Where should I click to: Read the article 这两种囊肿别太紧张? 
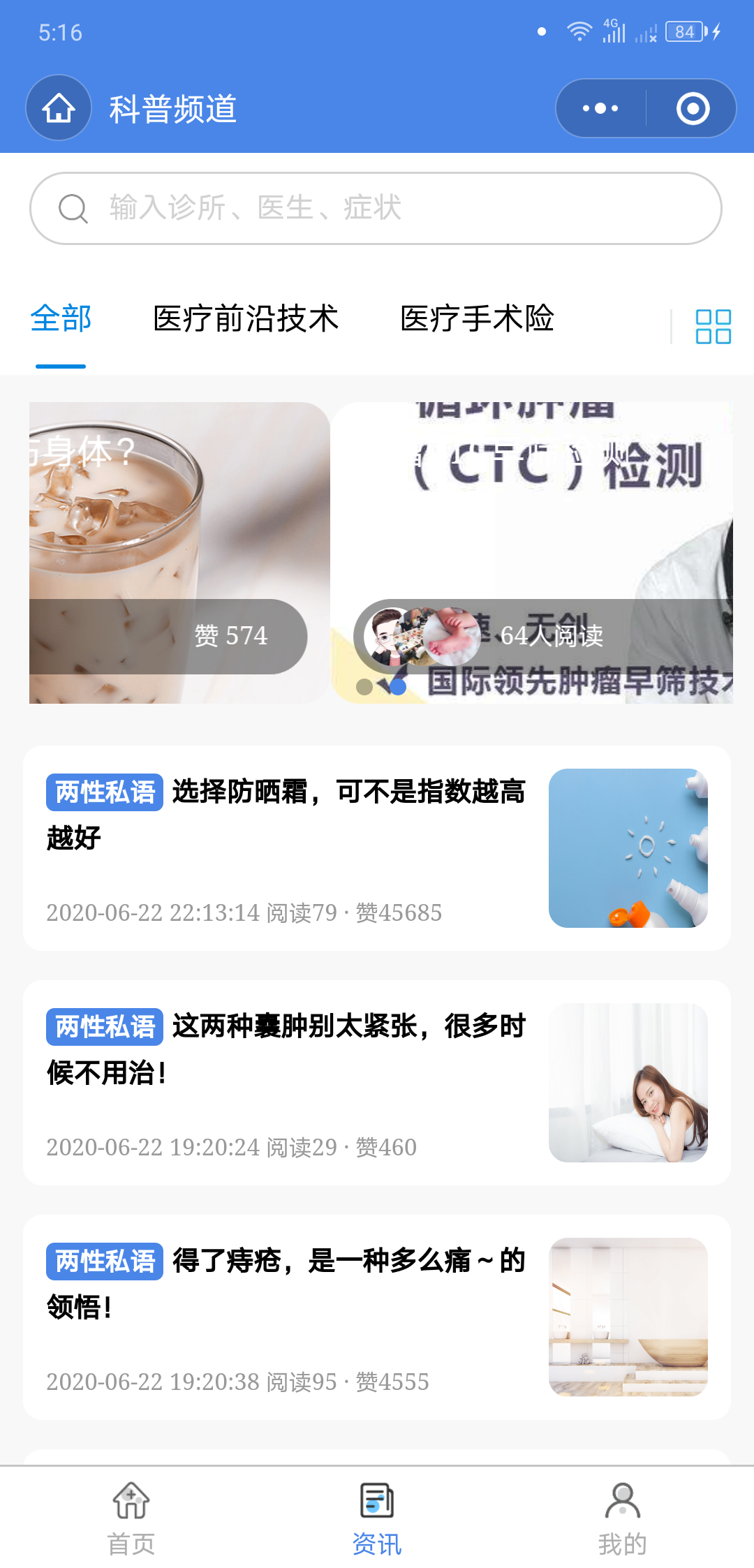(377, 1083)
